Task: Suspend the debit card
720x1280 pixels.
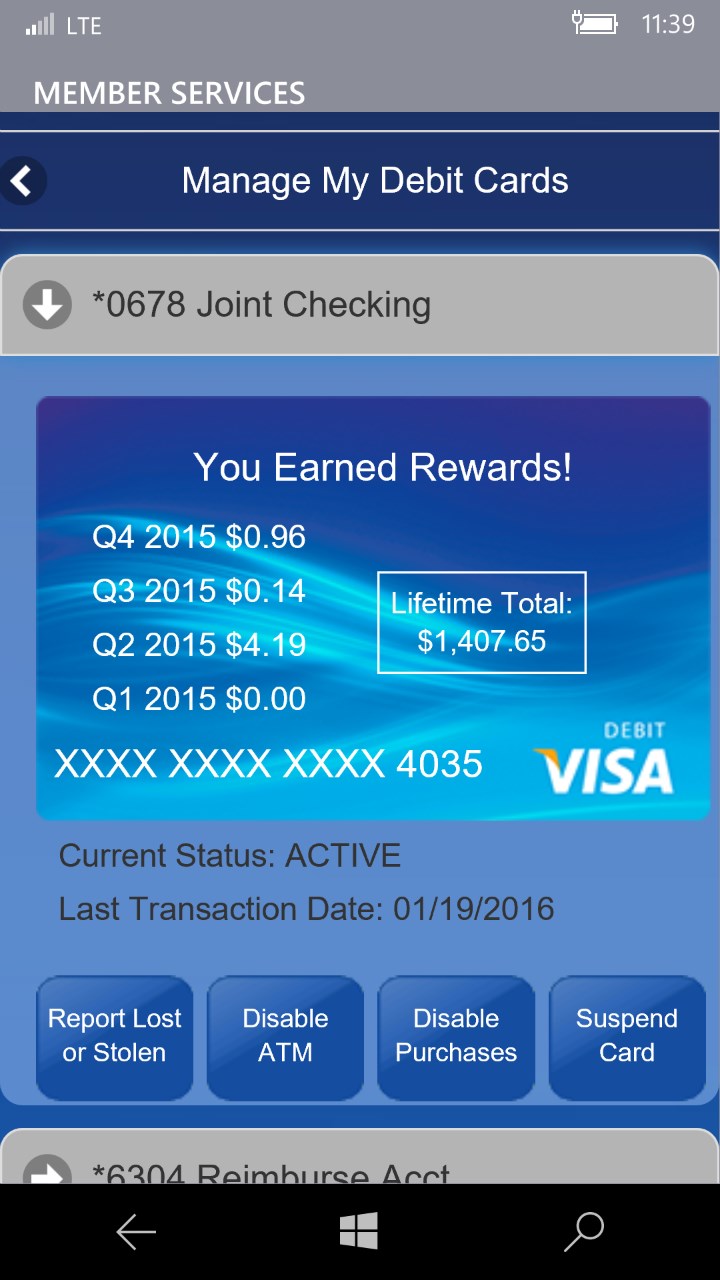Action: 627,1036
